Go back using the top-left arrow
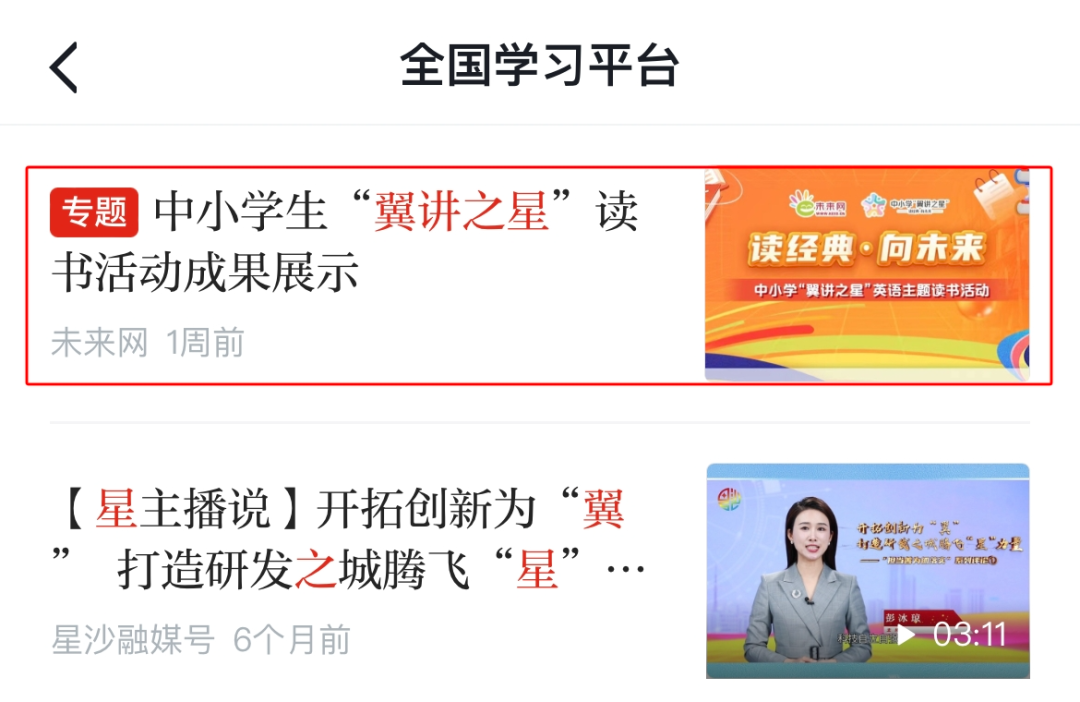 tap(65, 68)
